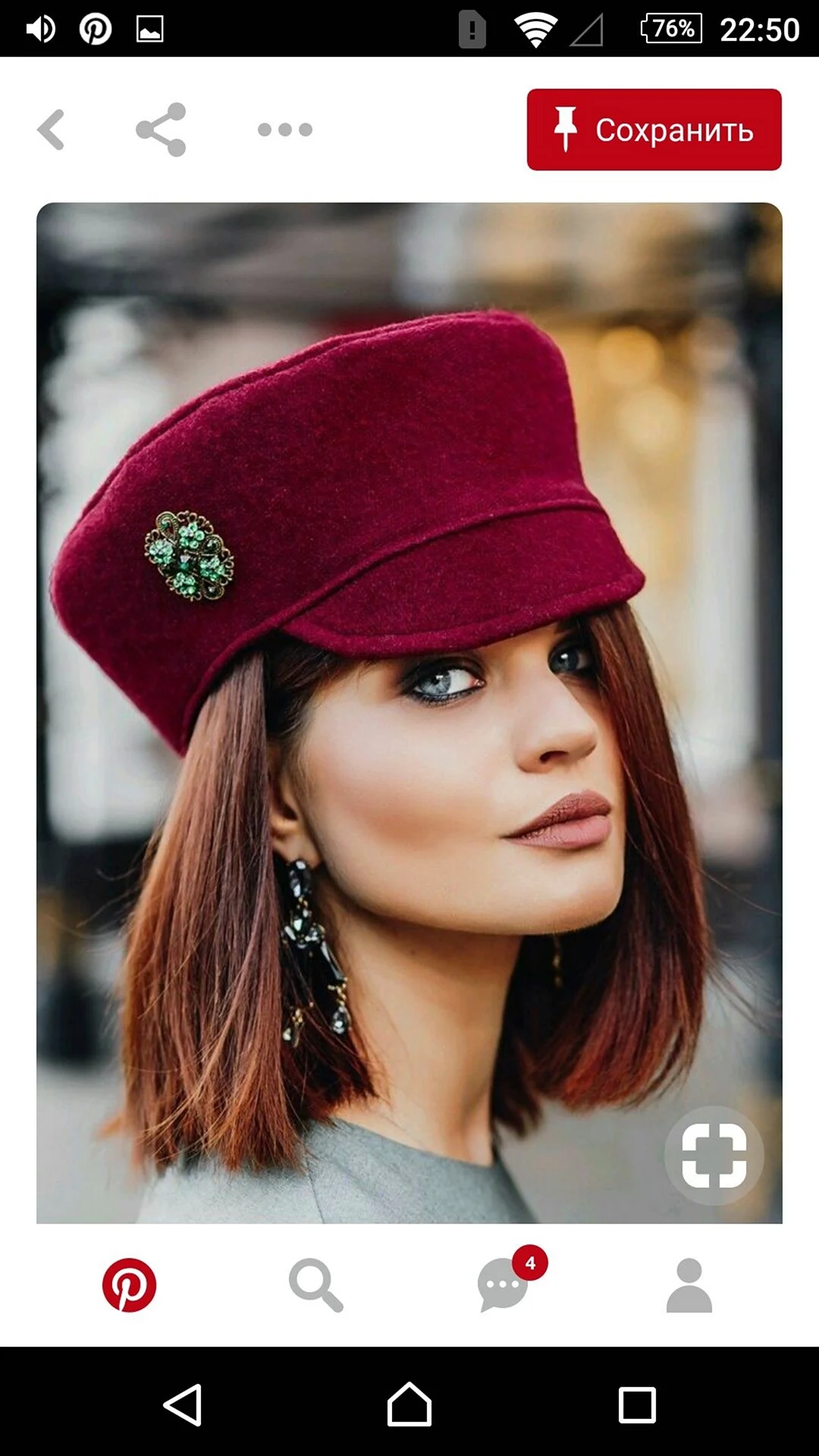This screenshot has height=1456, width=819.
Task: Open the three-dot overflow menu
Action: tap(285, 130)
